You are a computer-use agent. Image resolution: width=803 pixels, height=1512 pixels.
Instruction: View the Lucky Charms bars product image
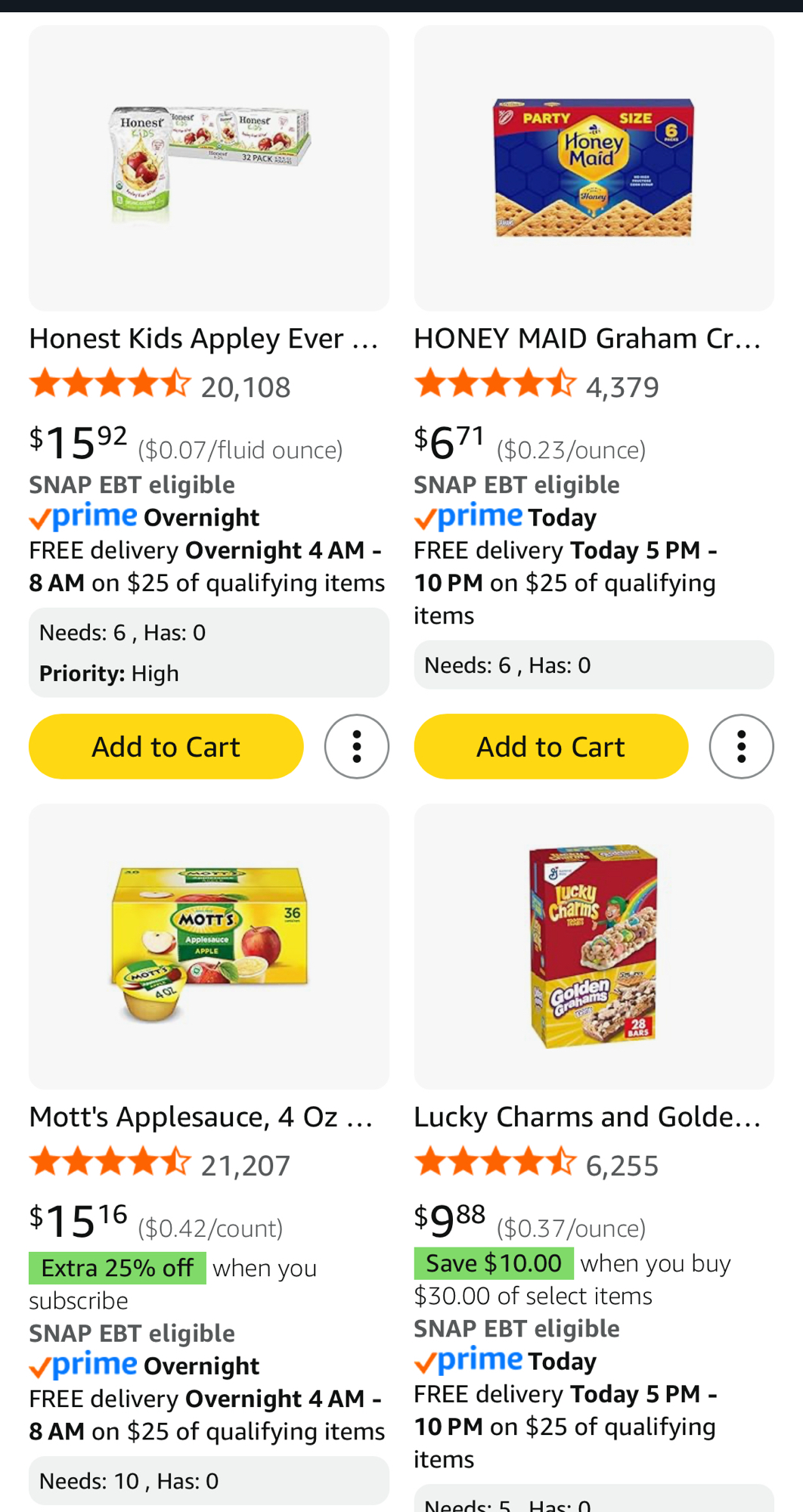click(594, 946)
